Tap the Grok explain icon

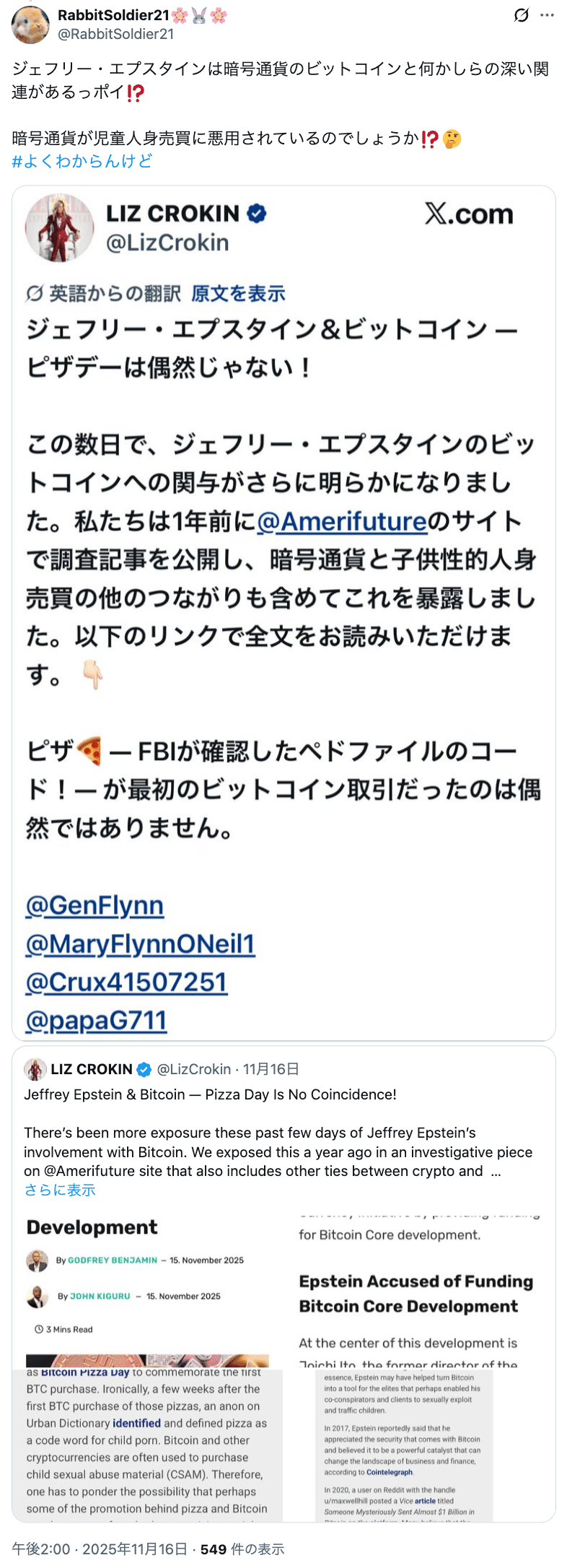[x=521, y=15]
